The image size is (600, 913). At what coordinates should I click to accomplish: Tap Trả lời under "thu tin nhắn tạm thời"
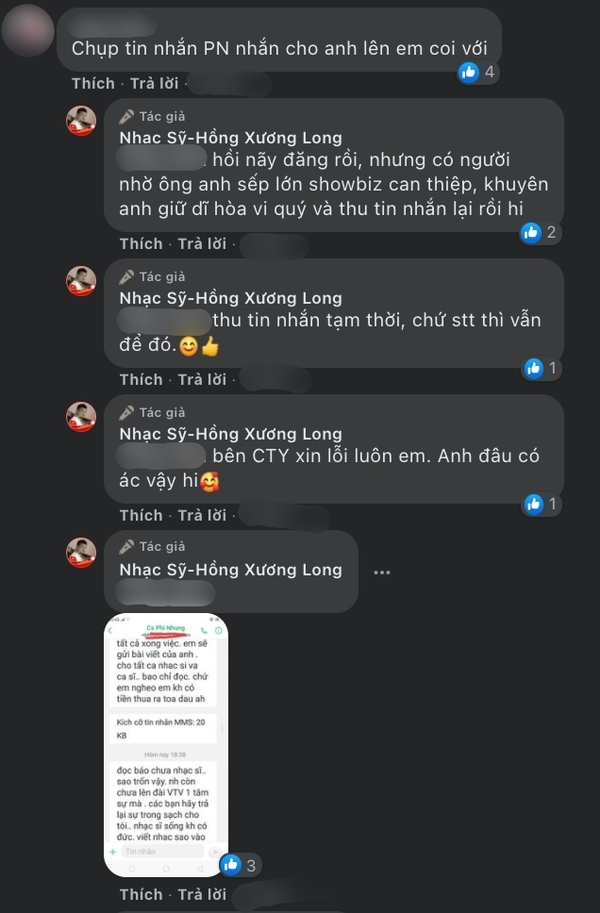coord(203,379)
